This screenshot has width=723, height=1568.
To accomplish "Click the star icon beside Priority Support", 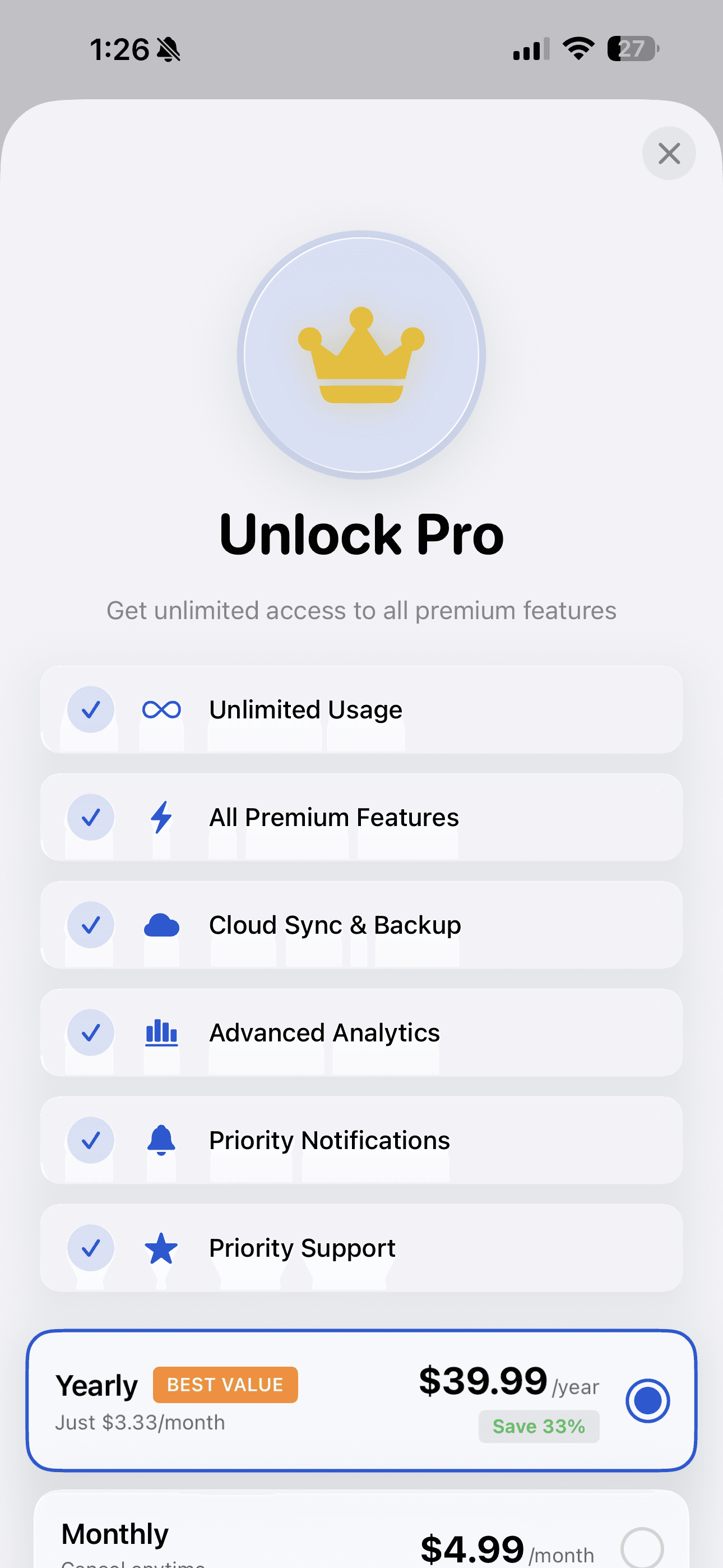I will pos(160,1248).
